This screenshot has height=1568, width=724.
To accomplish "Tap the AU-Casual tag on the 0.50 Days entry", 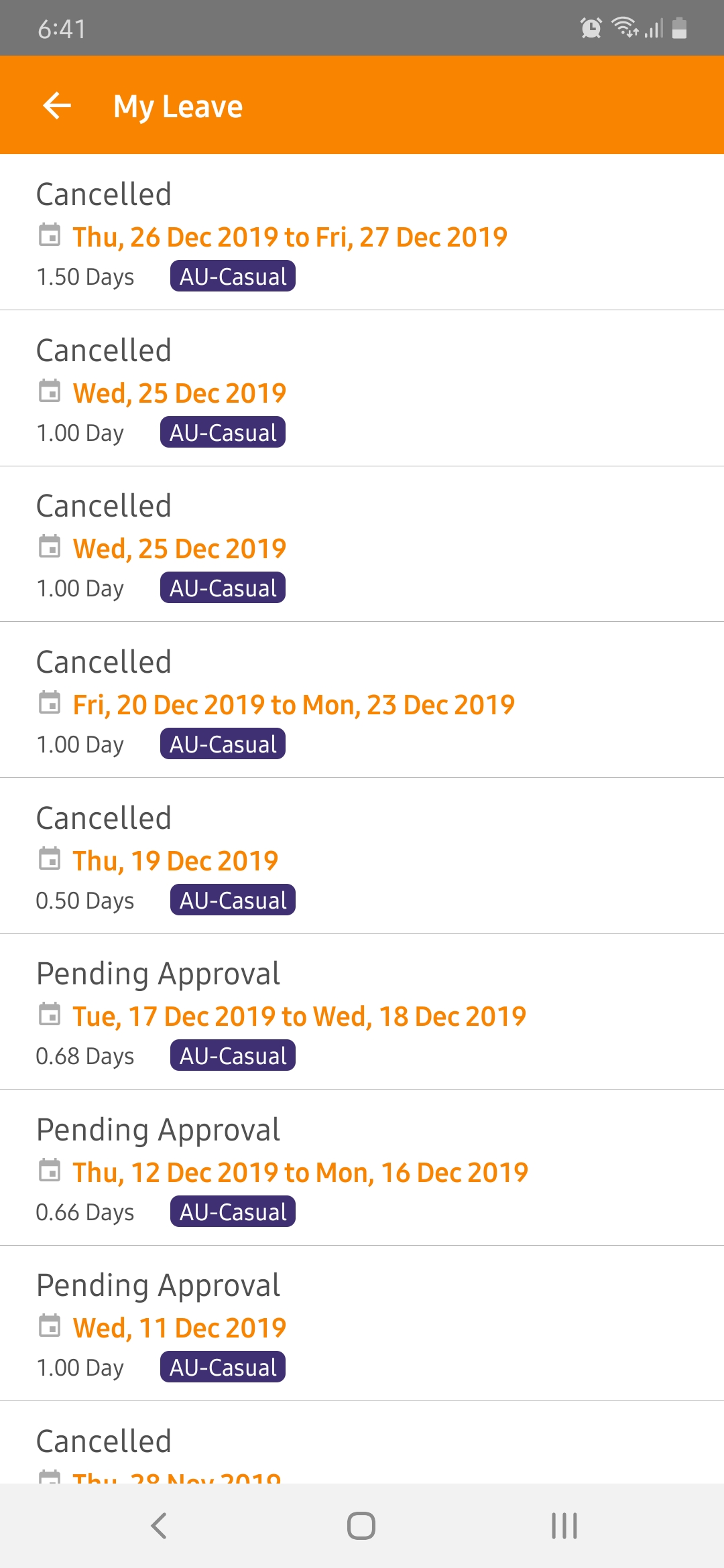I will point(232,900).
